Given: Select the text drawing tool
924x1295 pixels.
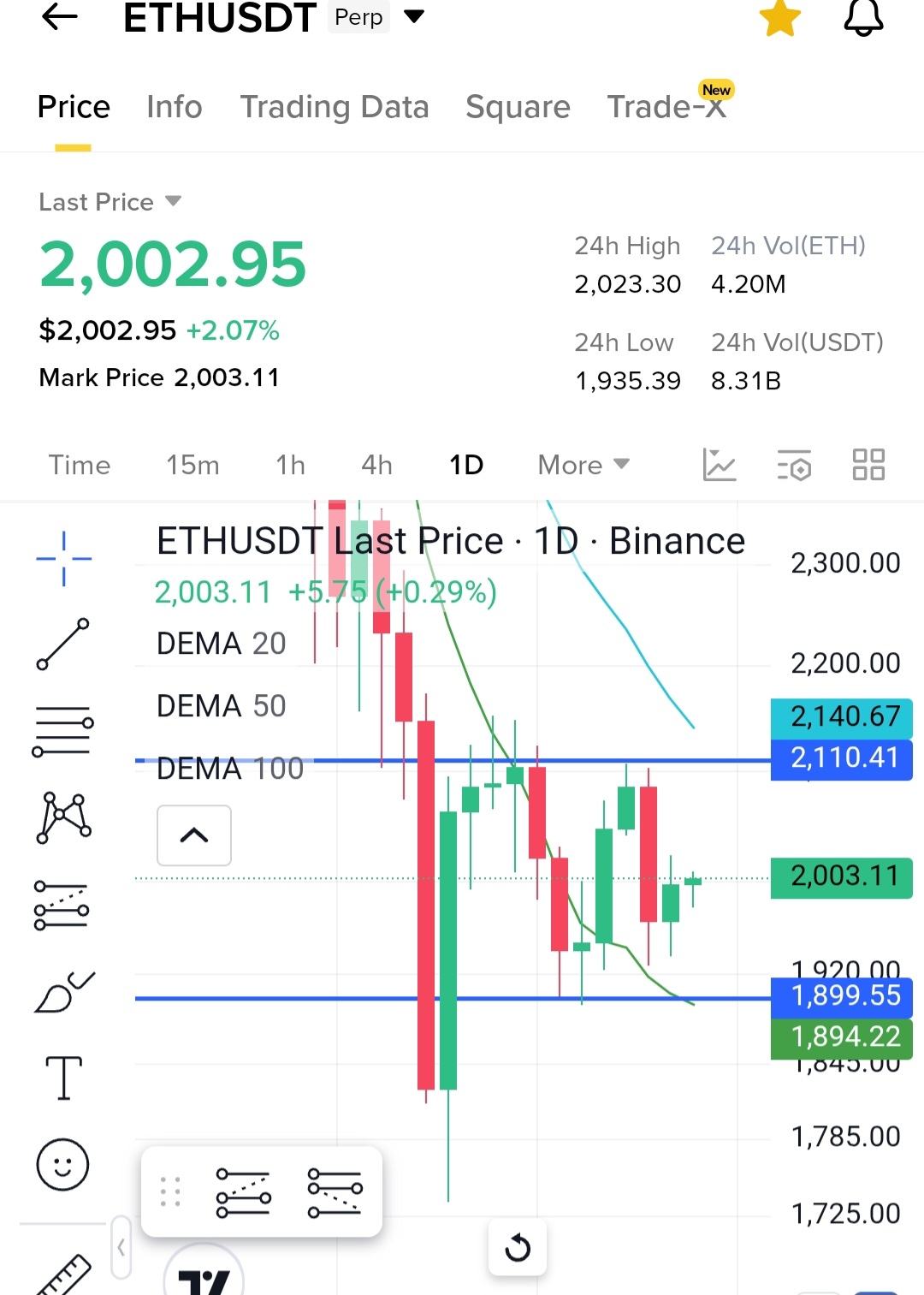Looking at the screenshot, I should point(63,1077).
